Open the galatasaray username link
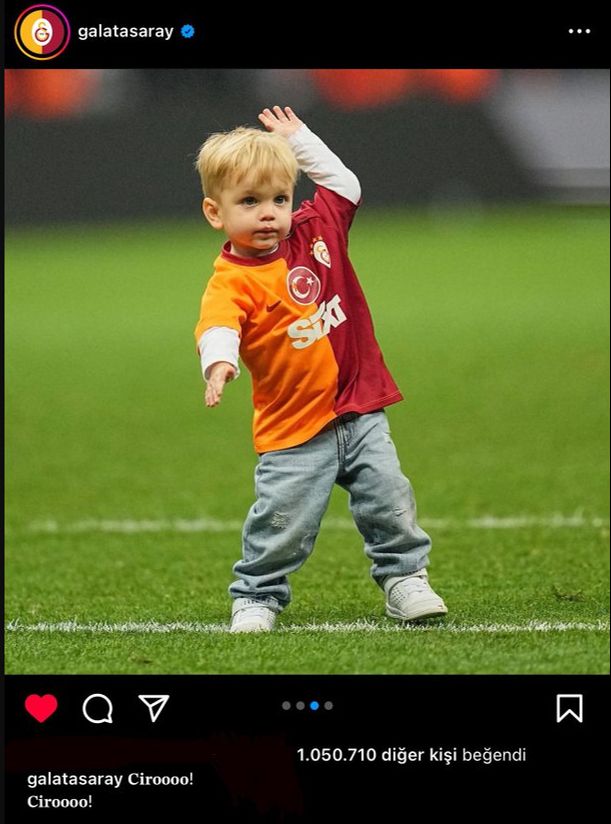Viewport: 611px width, 824px height. 125,32
